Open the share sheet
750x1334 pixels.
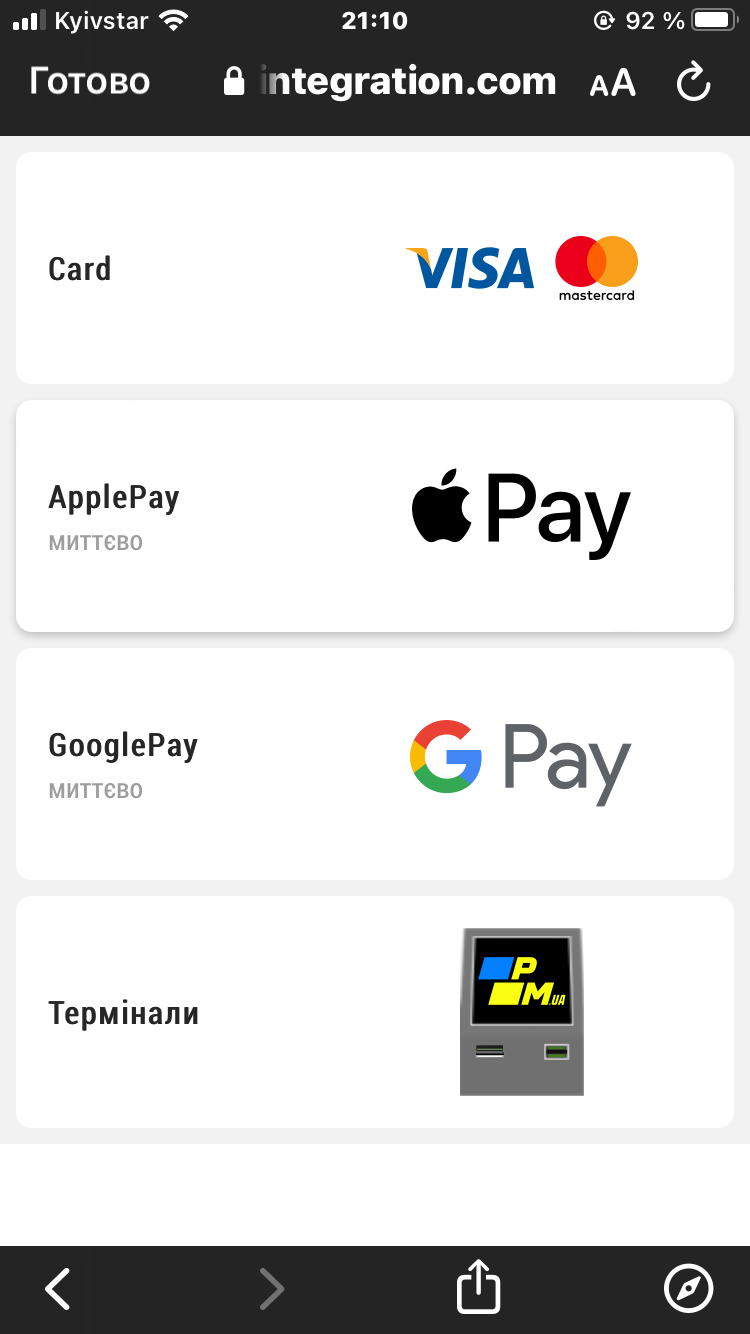tap(478, 1286)
